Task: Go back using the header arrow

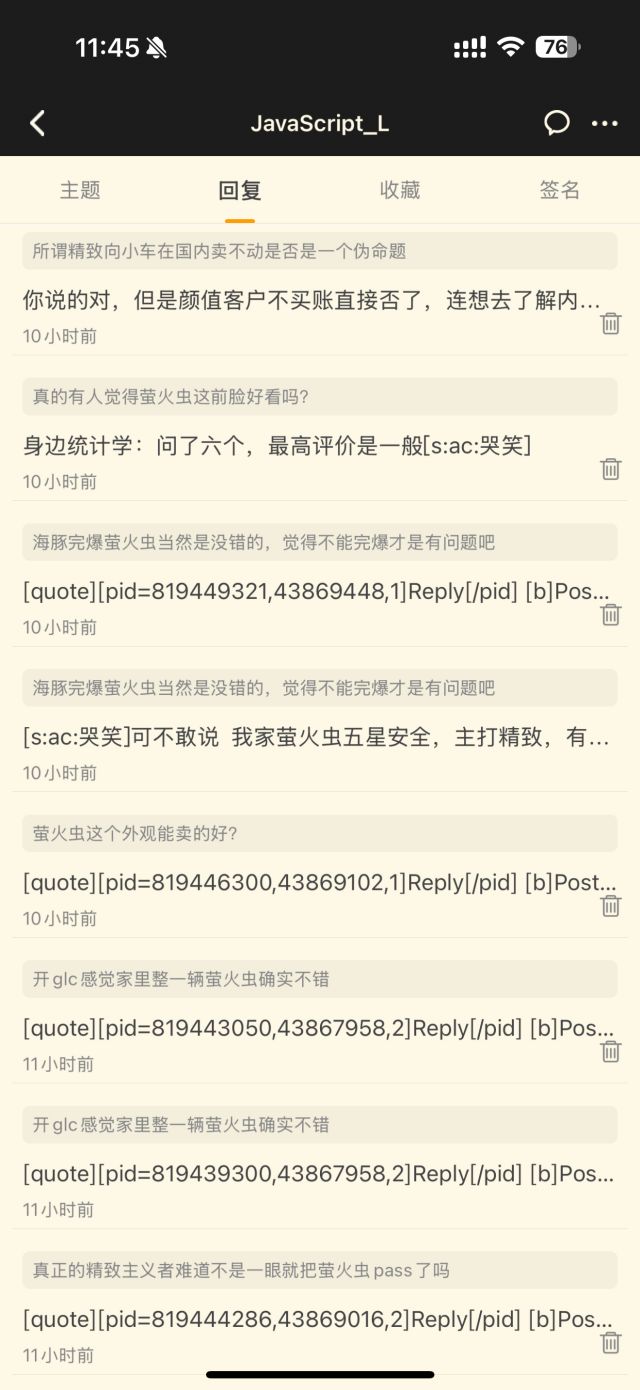Action: click(38, 123)
